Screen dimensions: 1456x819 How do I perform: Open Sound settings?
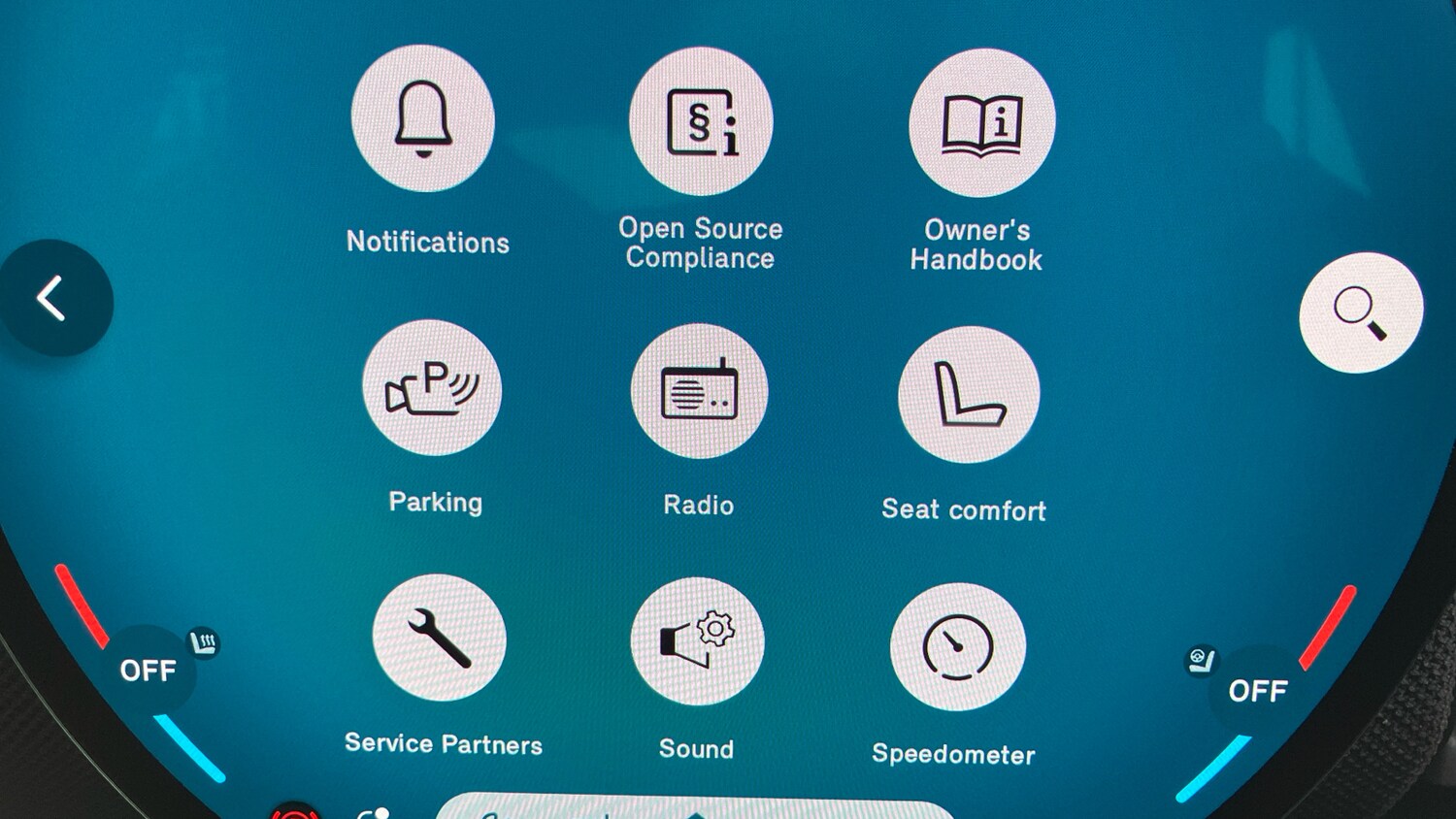click(x=697, y=641)
